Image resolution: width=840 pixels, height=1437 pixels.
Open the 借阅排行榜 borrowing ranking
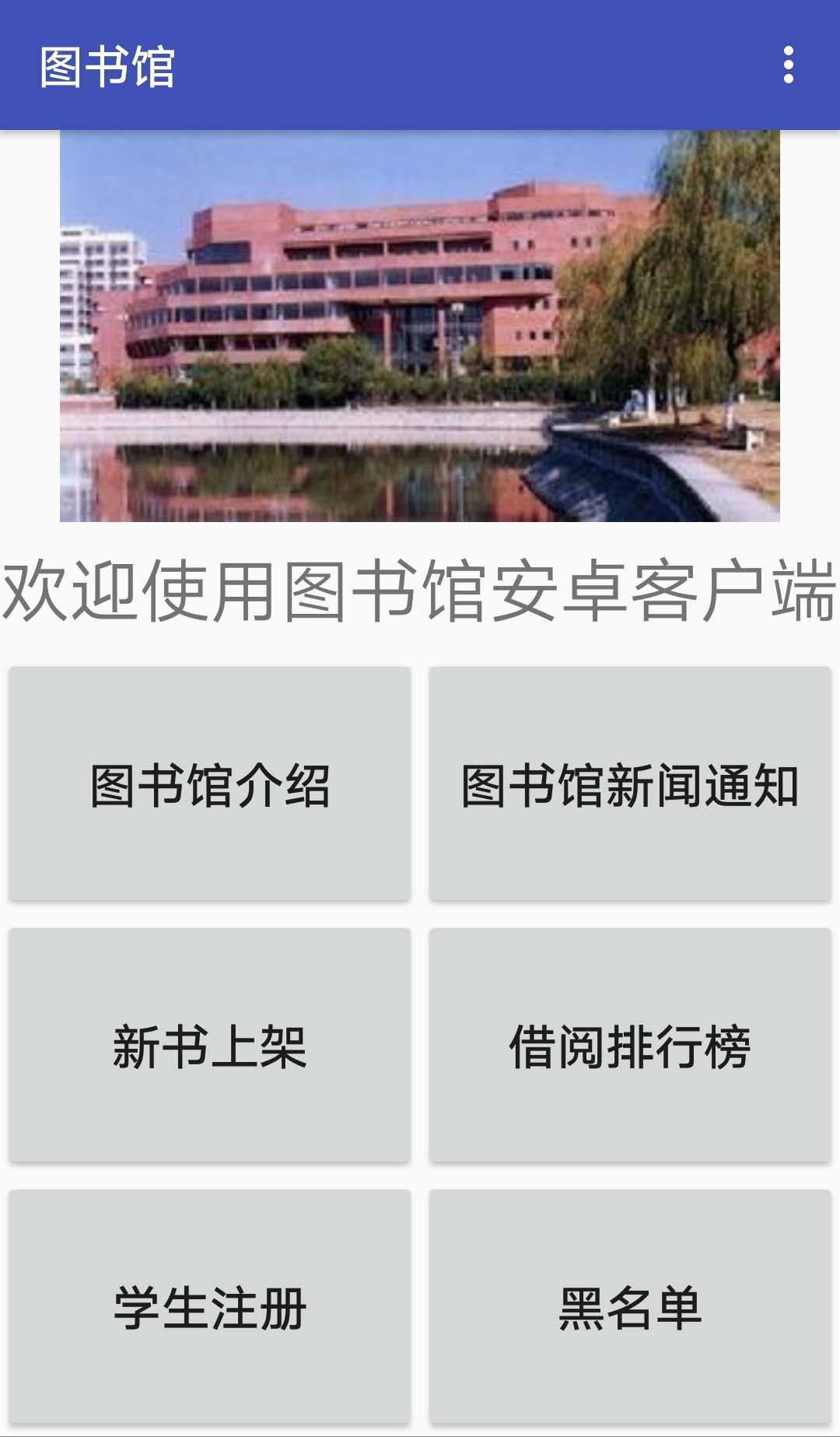630,1046
